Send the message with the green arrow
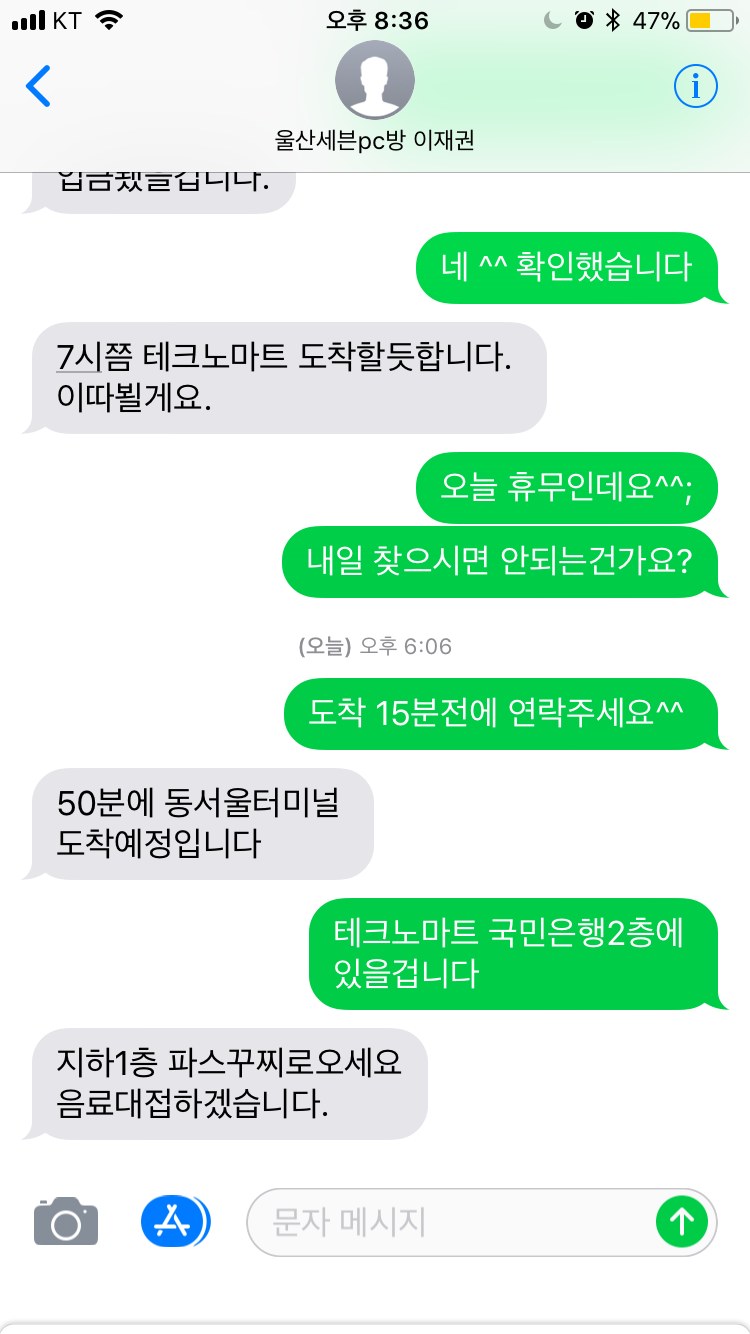 coord(682,1221)
